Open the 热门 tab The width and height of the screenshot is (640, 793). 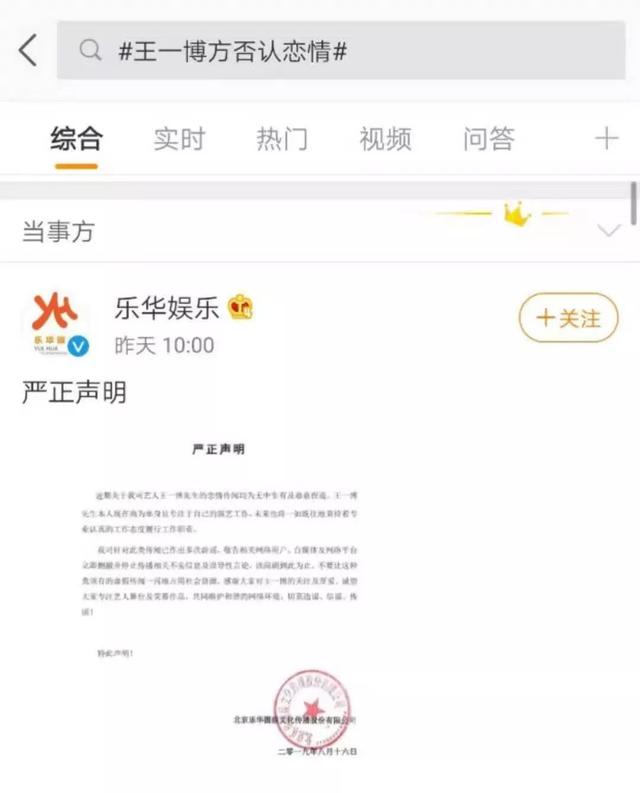coord(282,139)
